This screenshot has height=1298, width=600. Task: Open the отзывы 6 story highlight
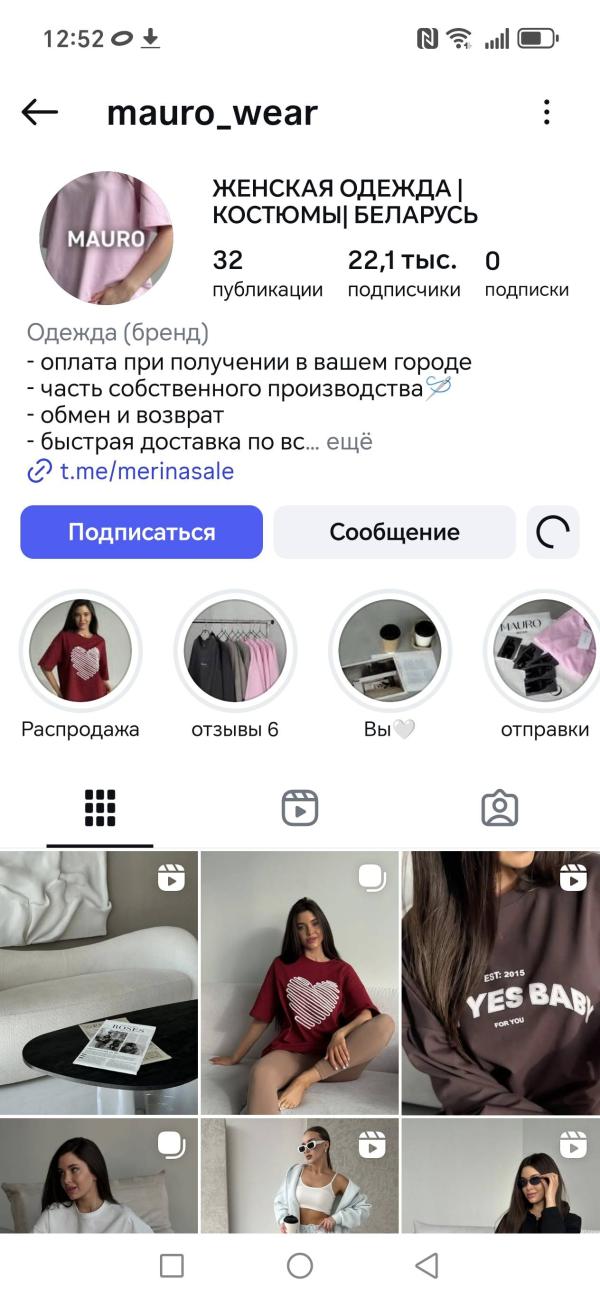[x=235, y=651]
